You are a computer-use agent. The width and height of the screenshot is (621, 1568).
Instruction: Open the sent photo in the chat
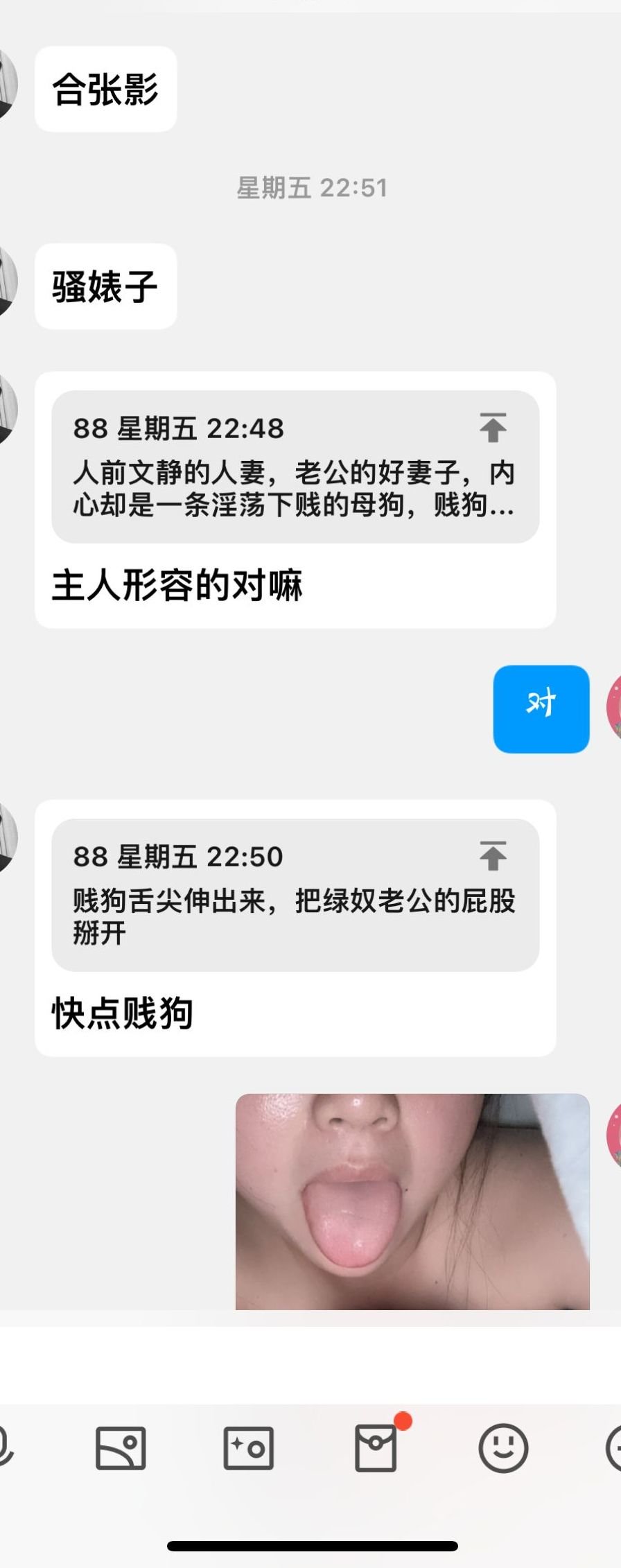(x=412, y=1201)
